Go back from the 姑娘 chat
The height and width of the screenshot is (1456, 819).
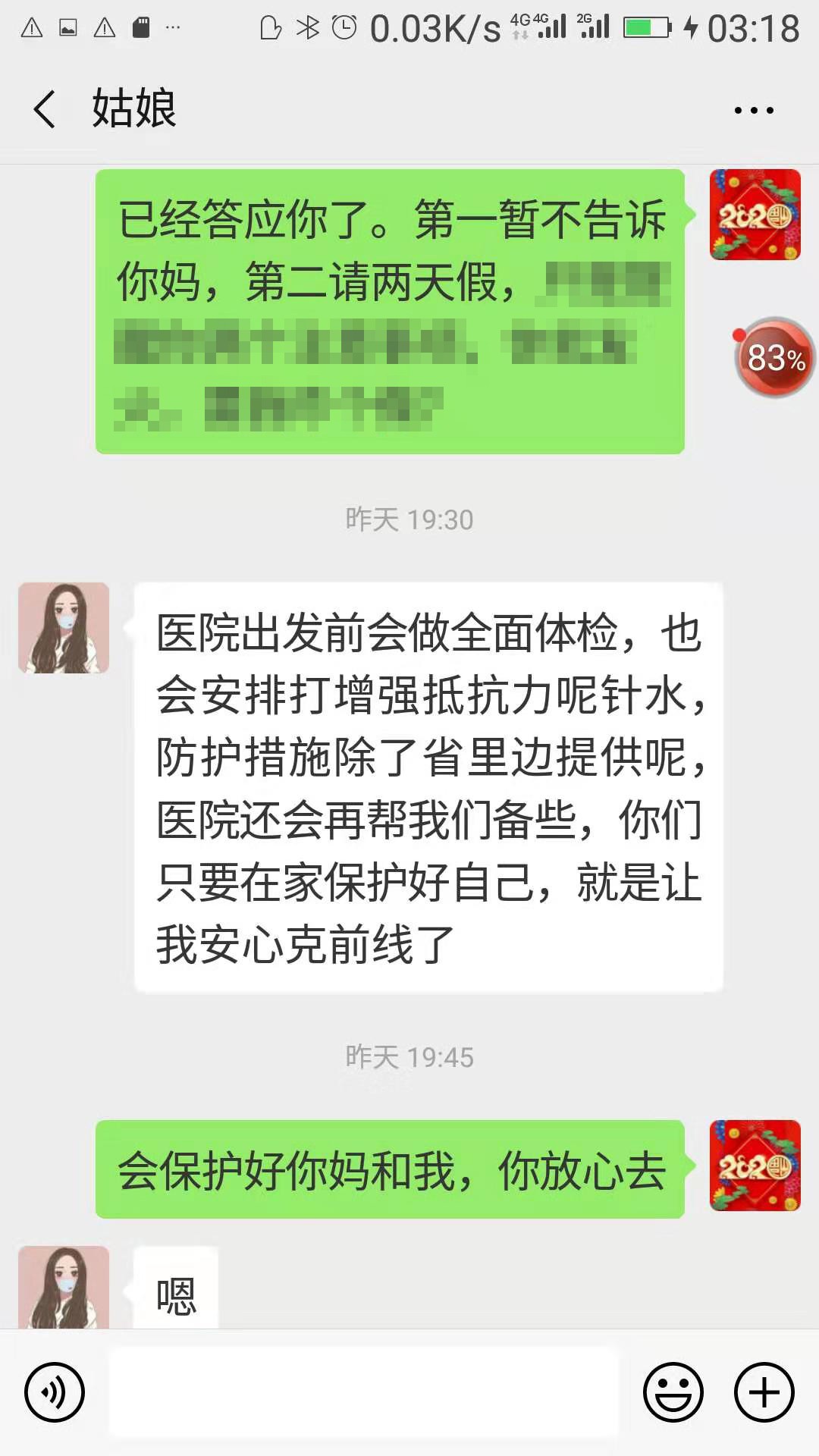pos(45,109)
